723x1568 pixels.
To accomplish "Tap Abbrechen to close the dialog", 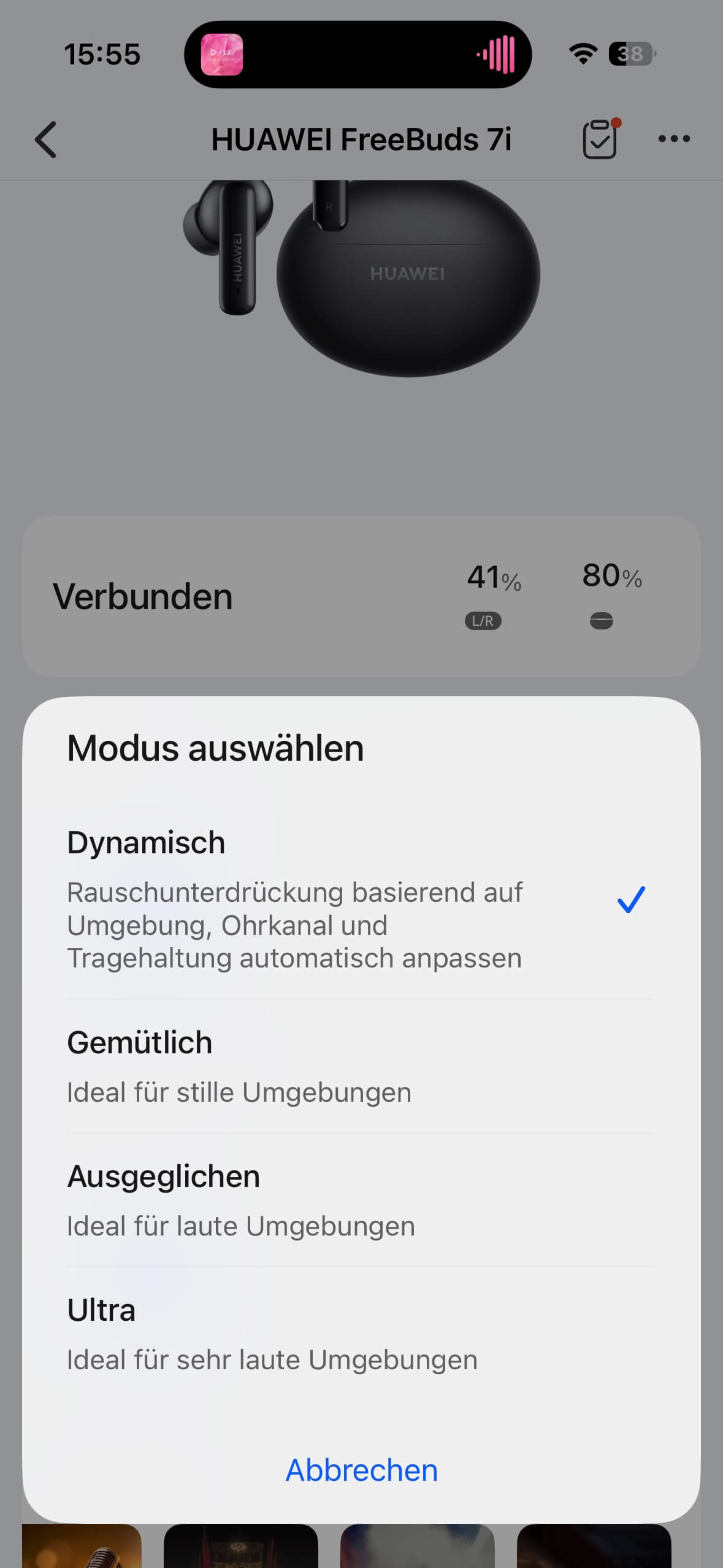I will (361, 1470).
